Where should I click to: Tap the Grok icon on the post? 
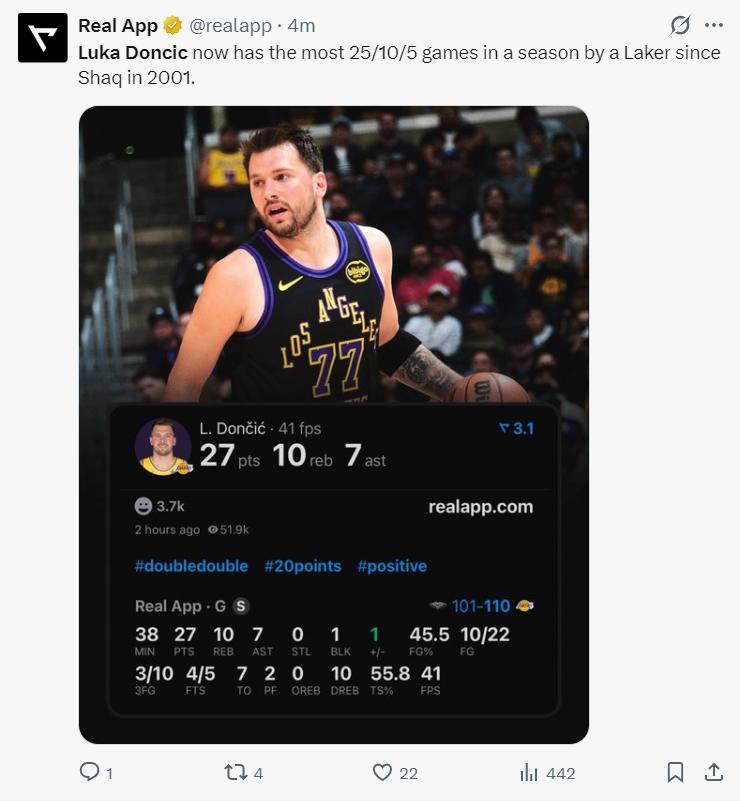click(x=680, y=25)
